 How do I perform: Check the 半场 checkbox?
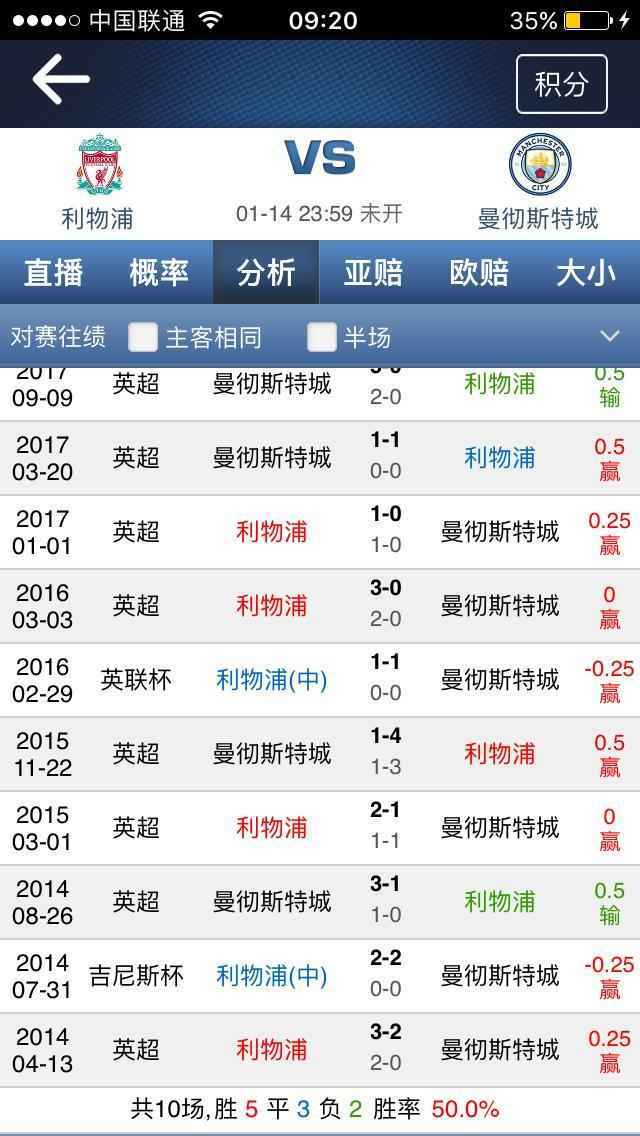pos(322,337)
